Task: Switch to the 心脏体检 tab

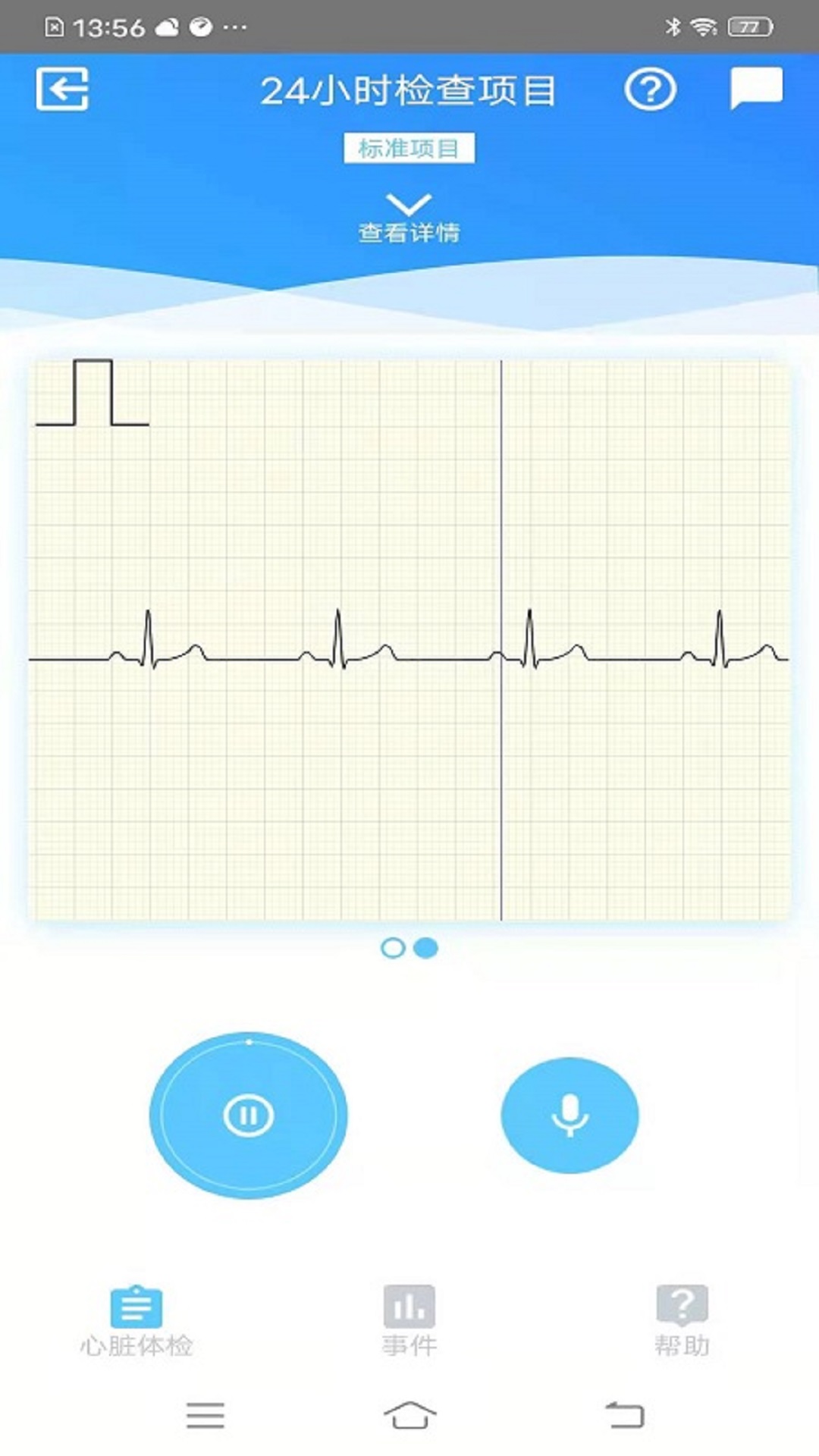Action: tap(136, 1321)
